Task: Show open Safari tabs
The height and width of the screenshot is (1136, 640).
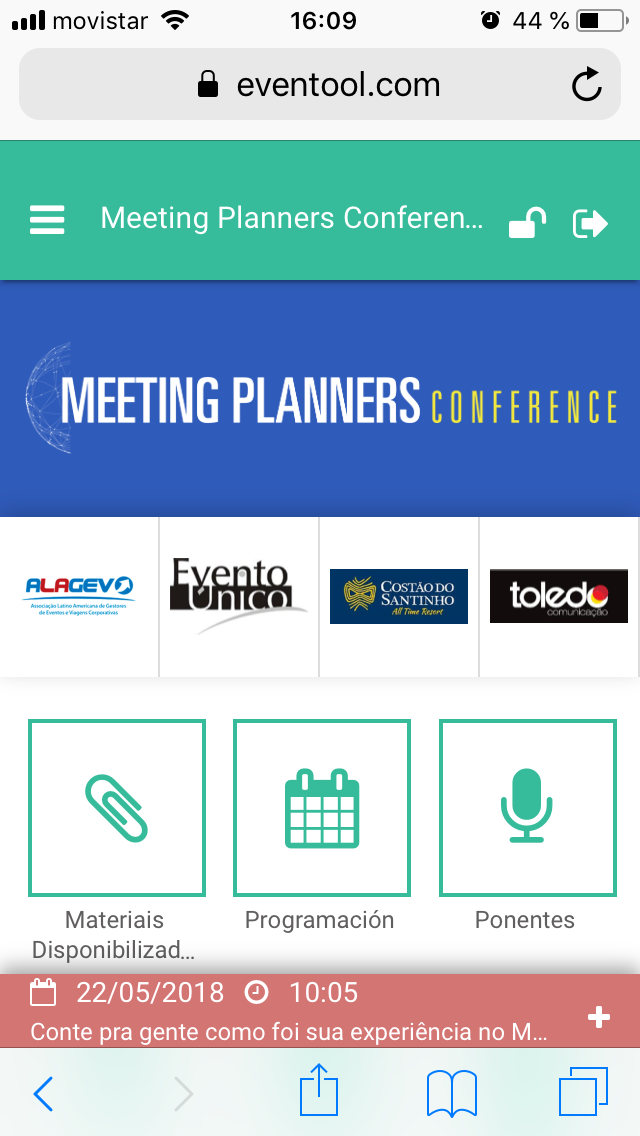Action: (x=583, y=1092)
